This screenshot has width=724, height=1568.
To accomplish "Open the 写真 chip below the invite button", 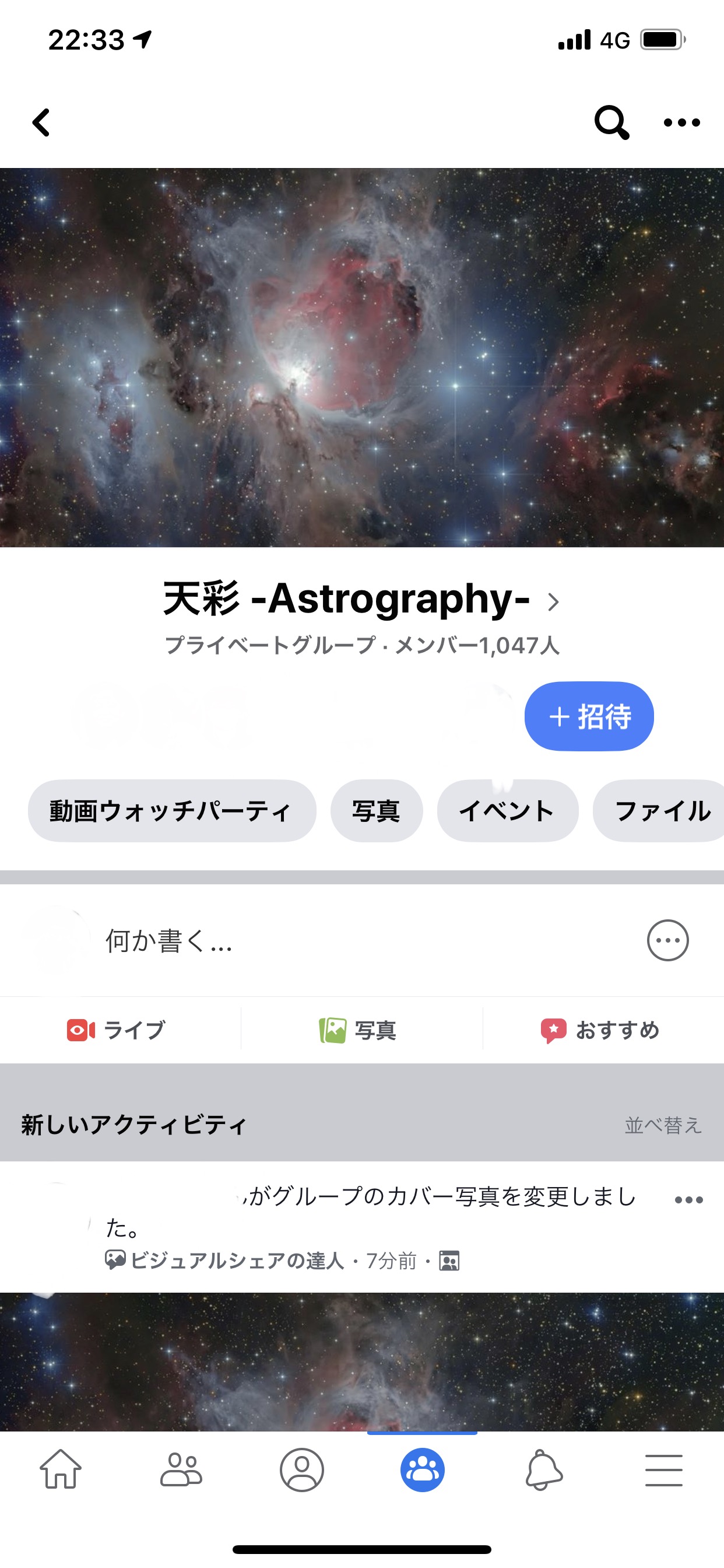I will (376, 811).
